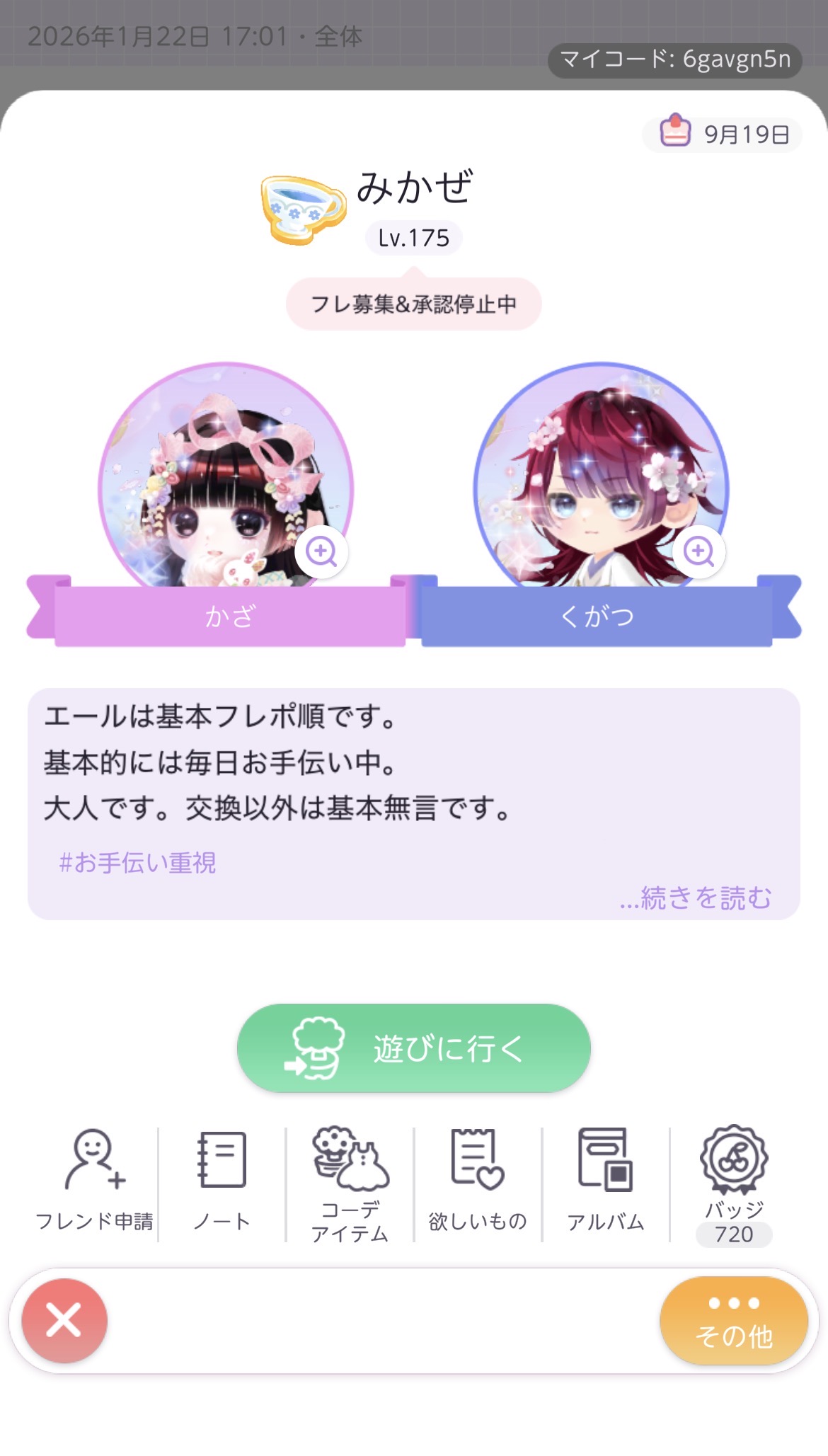The width and height of the screenshot is (828, 1456).
Task: Tap the 遊びに行く visit button
Action: (x=413, y=1048)
